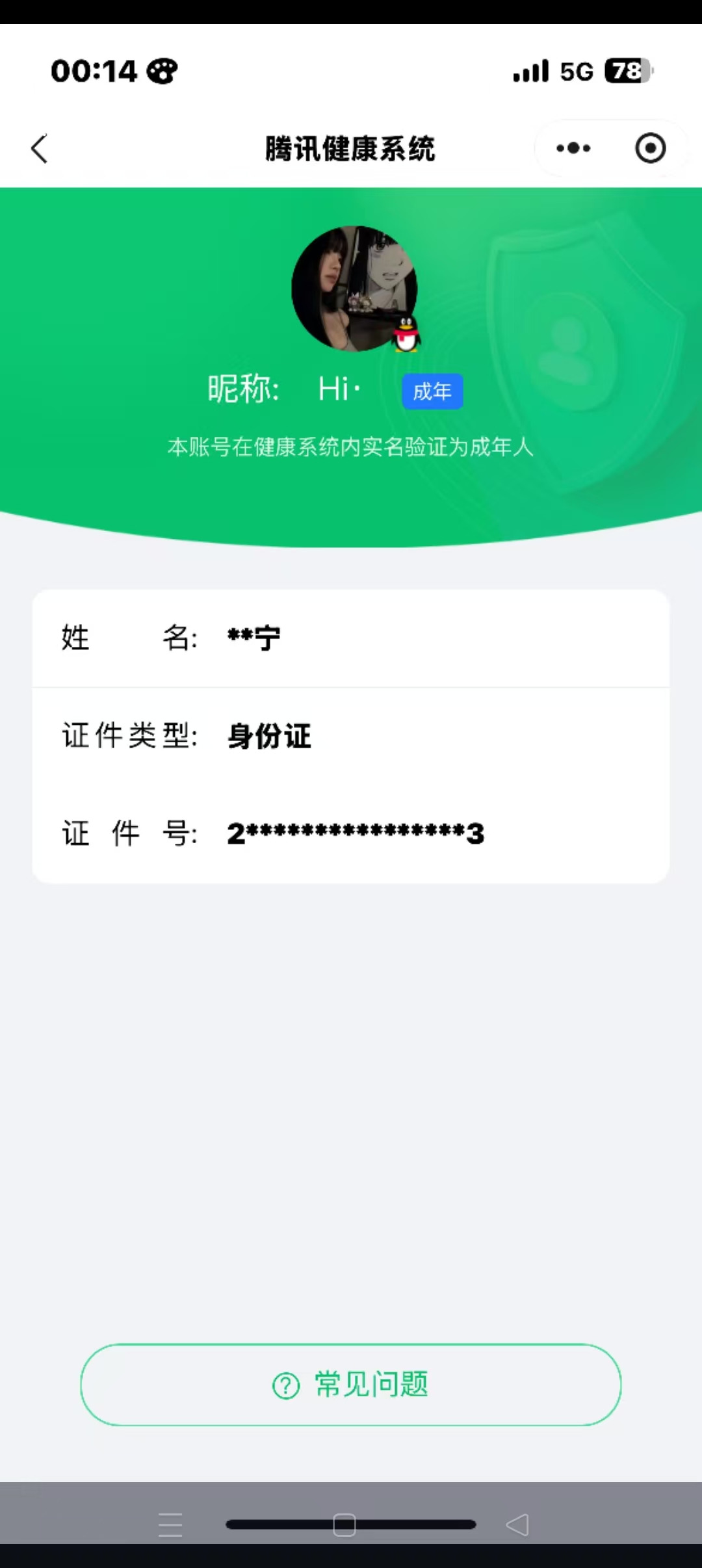Click the 身份证 certificate type value

[269, 737]
